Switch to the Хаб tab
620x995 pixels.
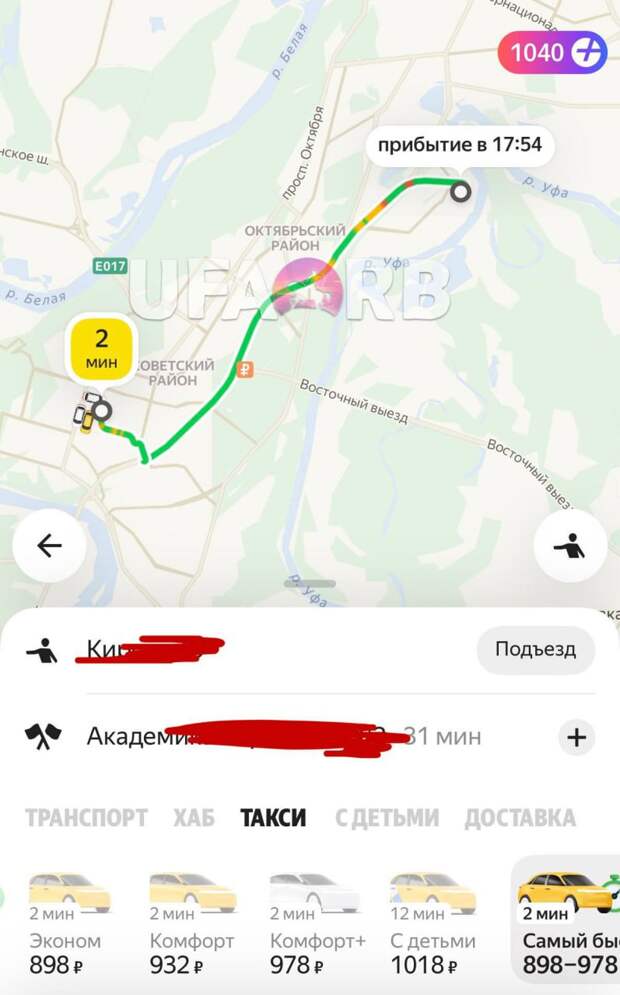[193, 818]
